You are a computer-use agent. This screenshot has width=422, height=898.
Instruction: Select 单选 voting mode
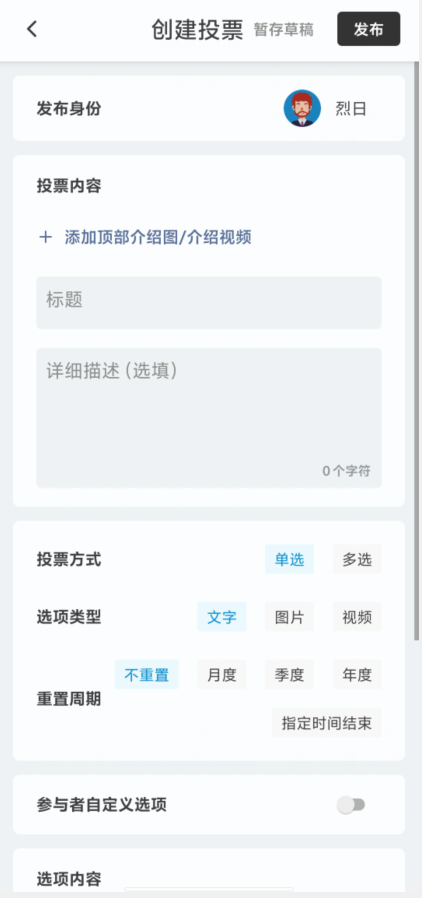(289, 559)
